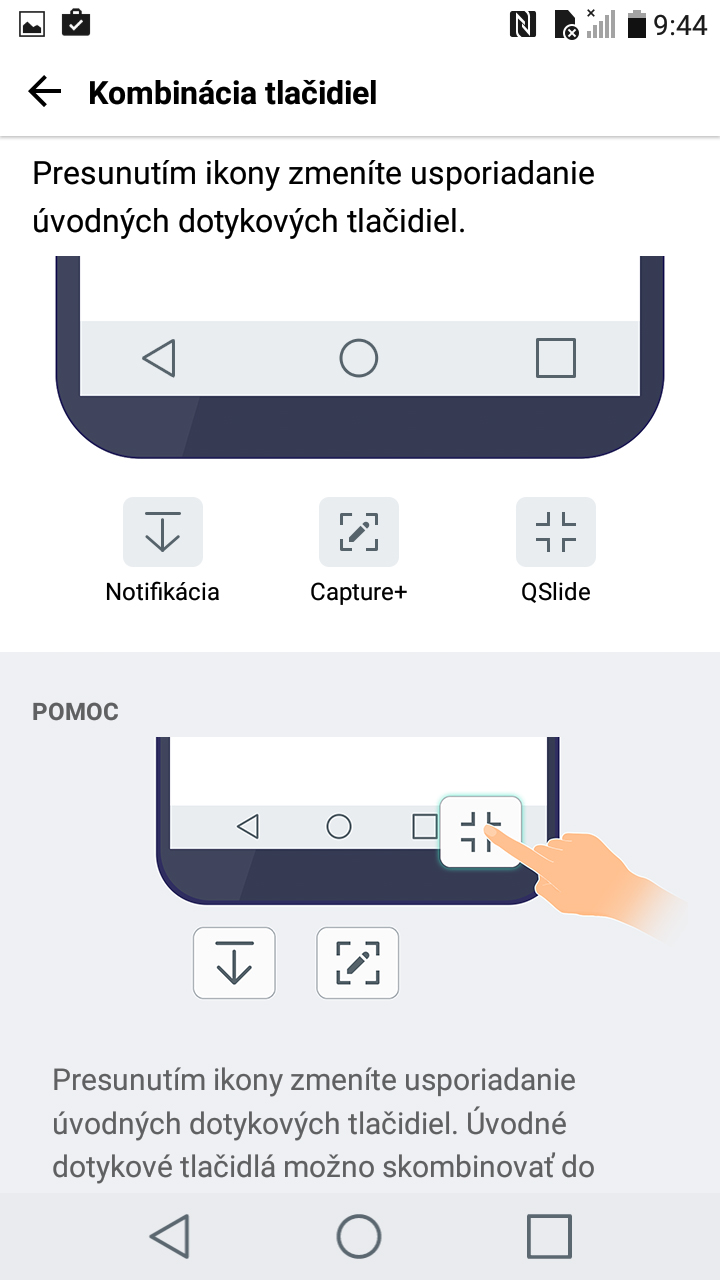
Task: Select the Capture+ button icon
Action: point(359,532)
